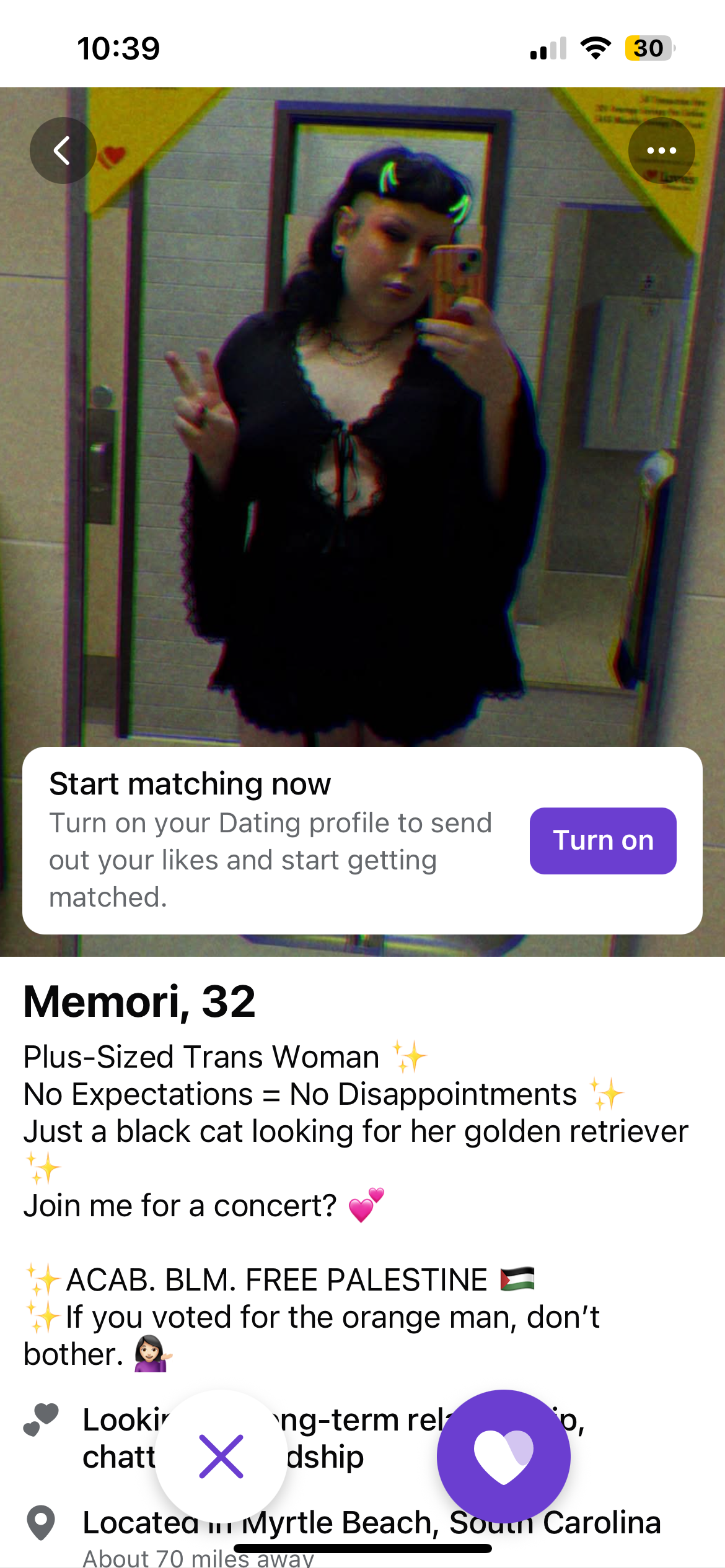Go back using the arrow icon
This screenshot has height=1568, width=725.
click(x=63, y=150)
